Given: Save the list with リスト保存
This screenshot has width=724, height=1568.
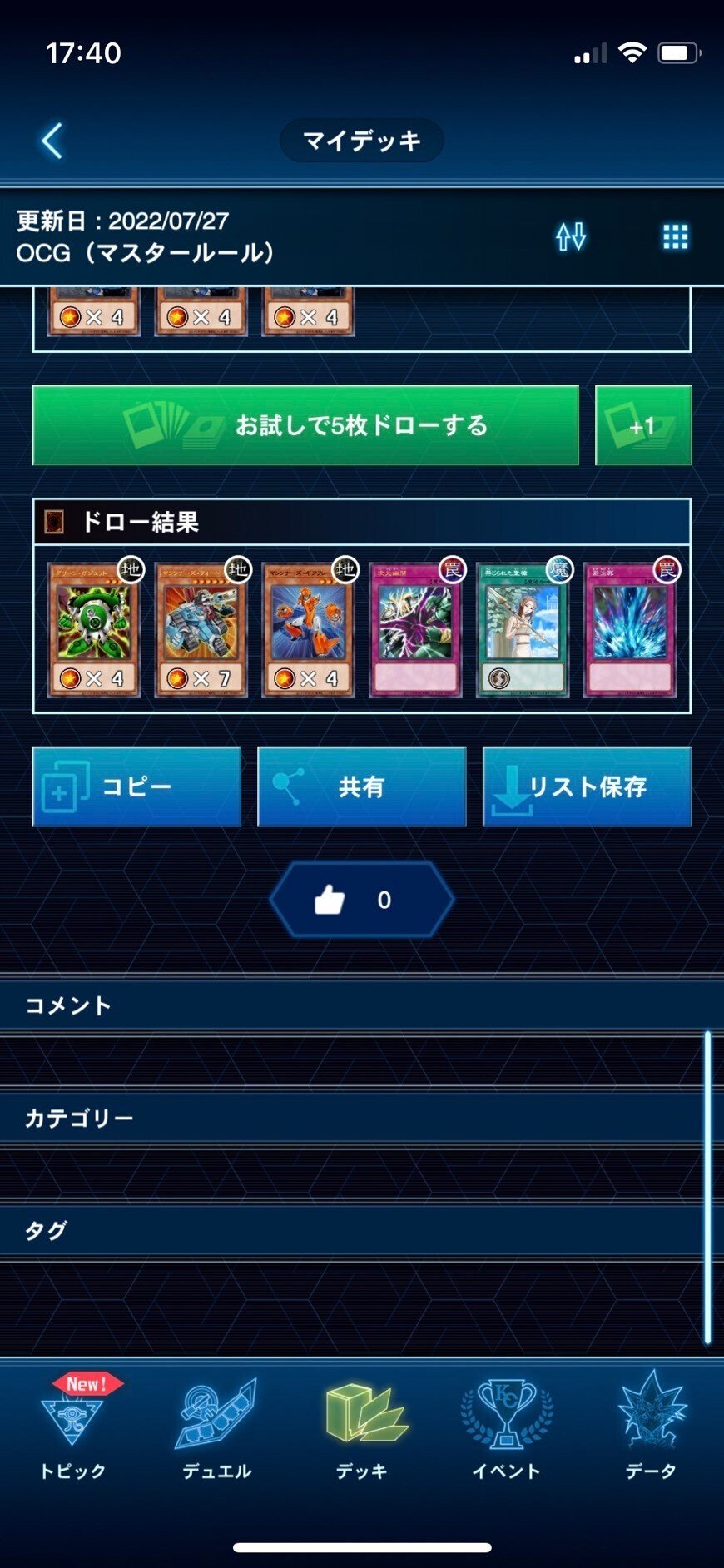Looking at the screenshot, I should (587, 786).
